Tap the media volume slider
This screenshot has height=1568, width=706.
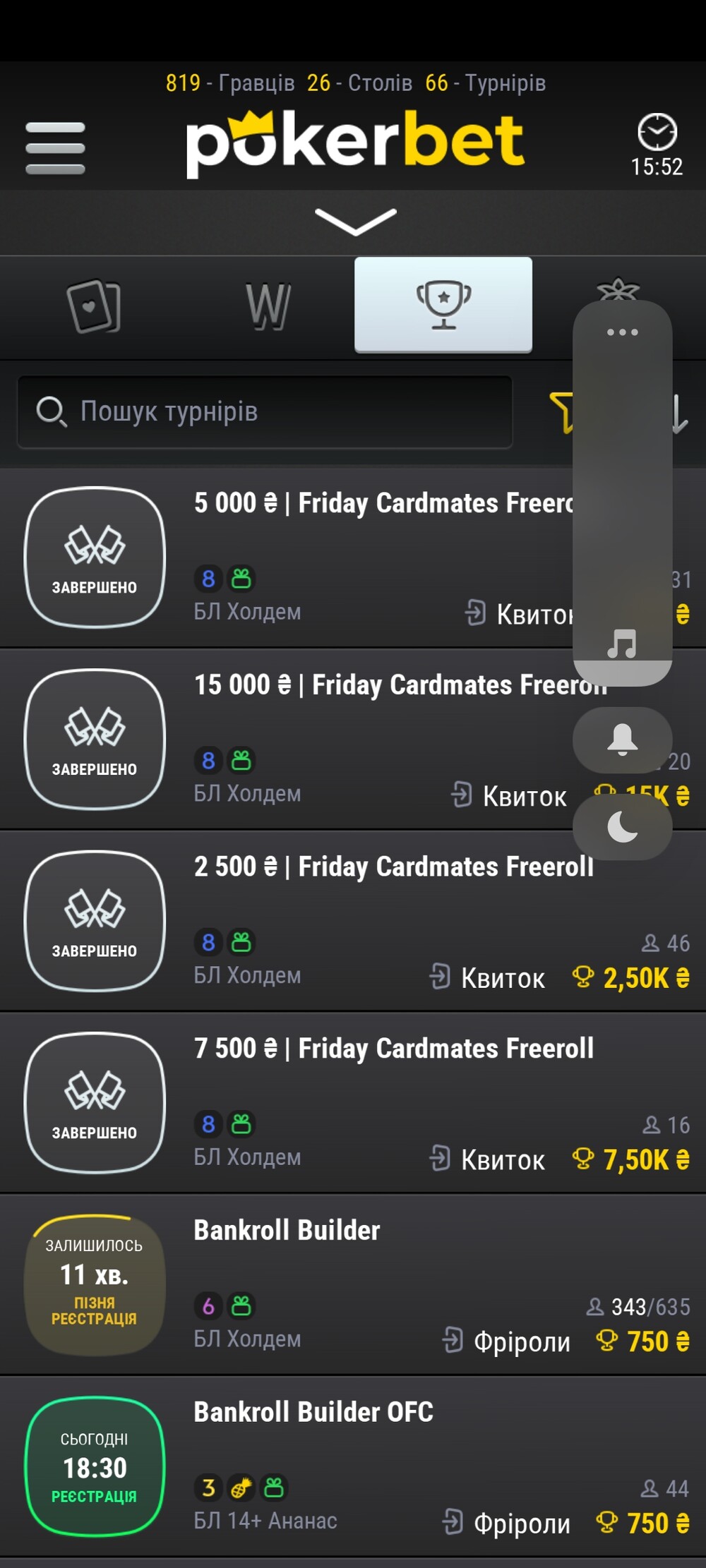click(622, 494)
